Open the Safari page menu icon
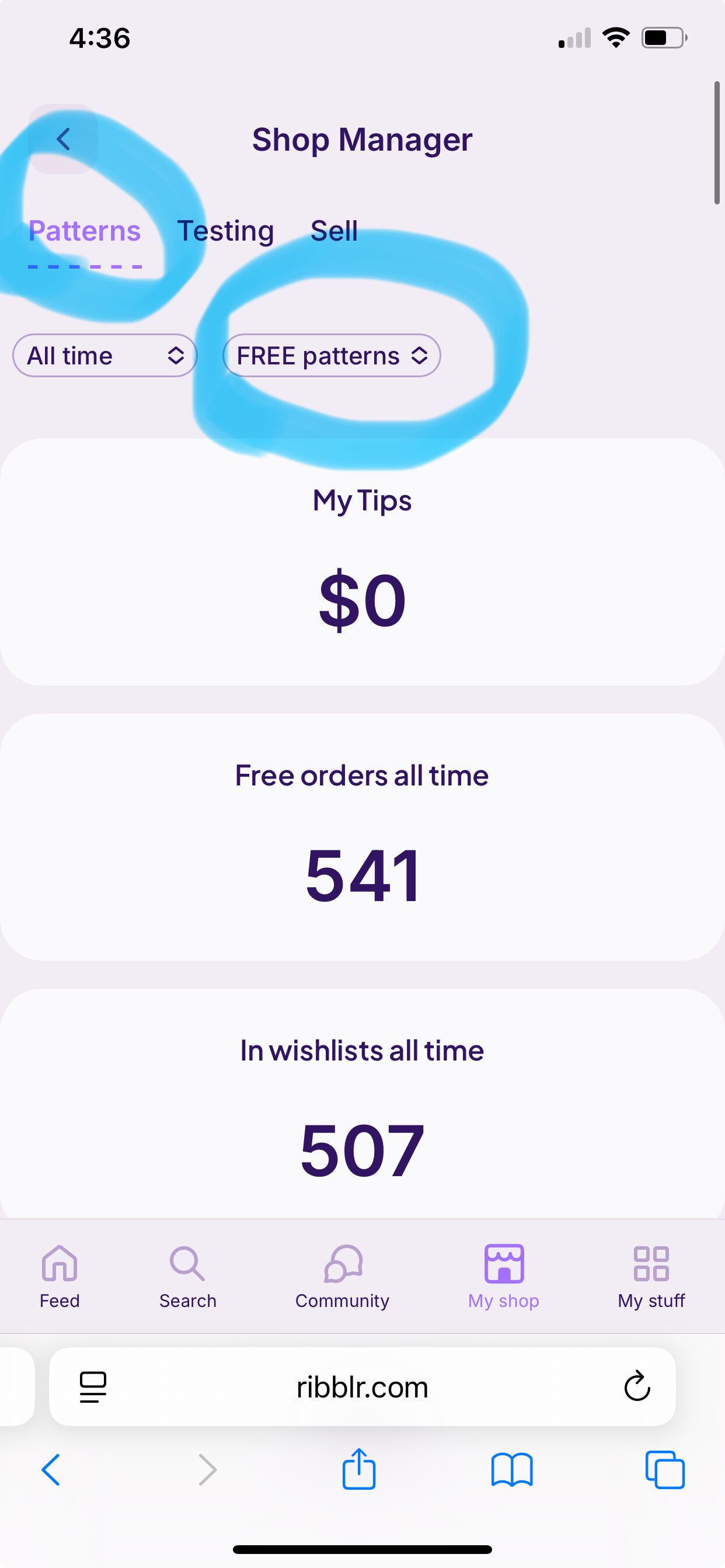The height and width of the screenshot is (1568, 725). (x=93, y=1387)
